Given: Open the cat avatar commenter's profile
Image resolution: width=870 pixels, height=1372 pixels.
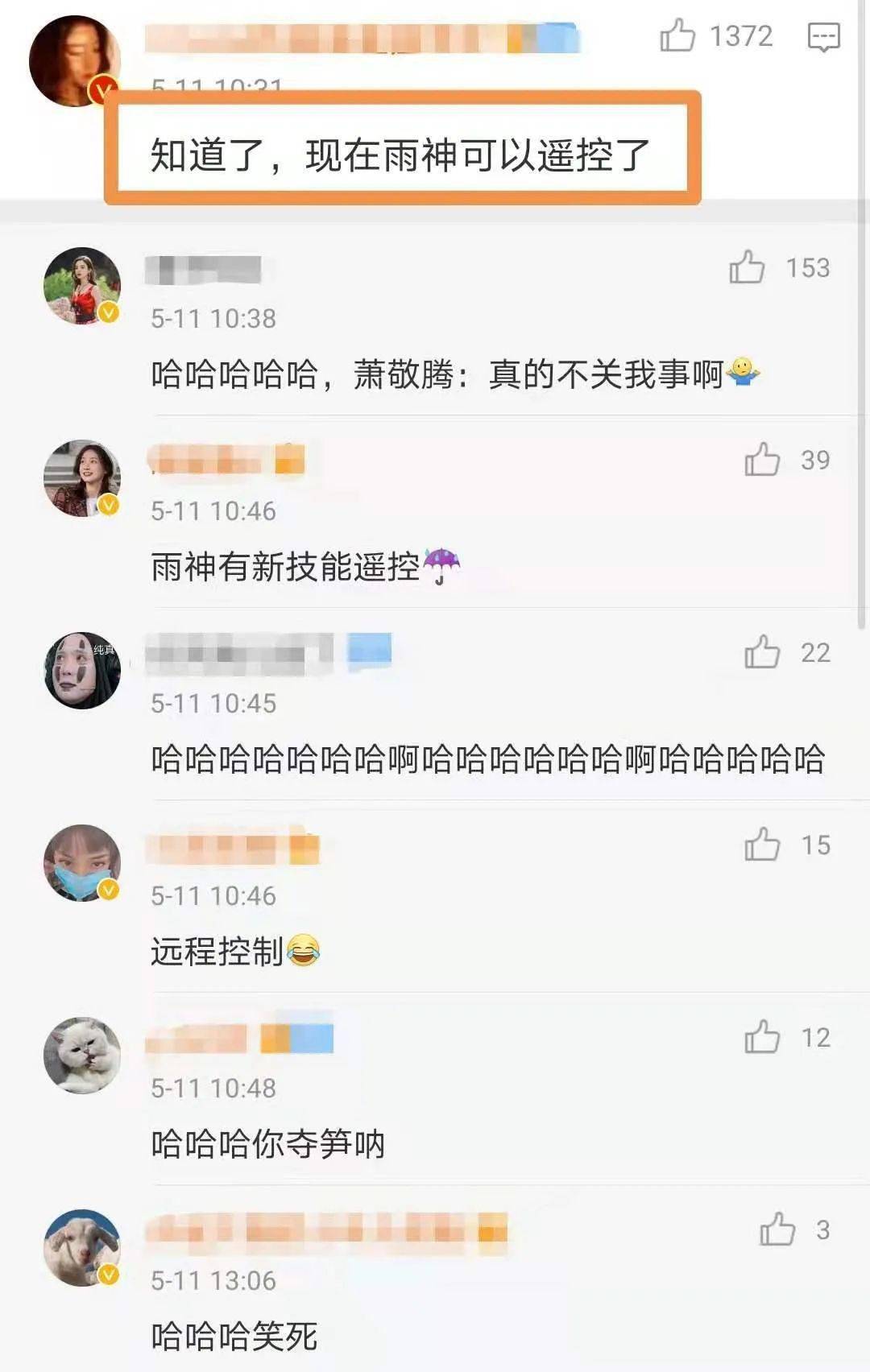Looking at the screenshot, I should [81, 1055].
